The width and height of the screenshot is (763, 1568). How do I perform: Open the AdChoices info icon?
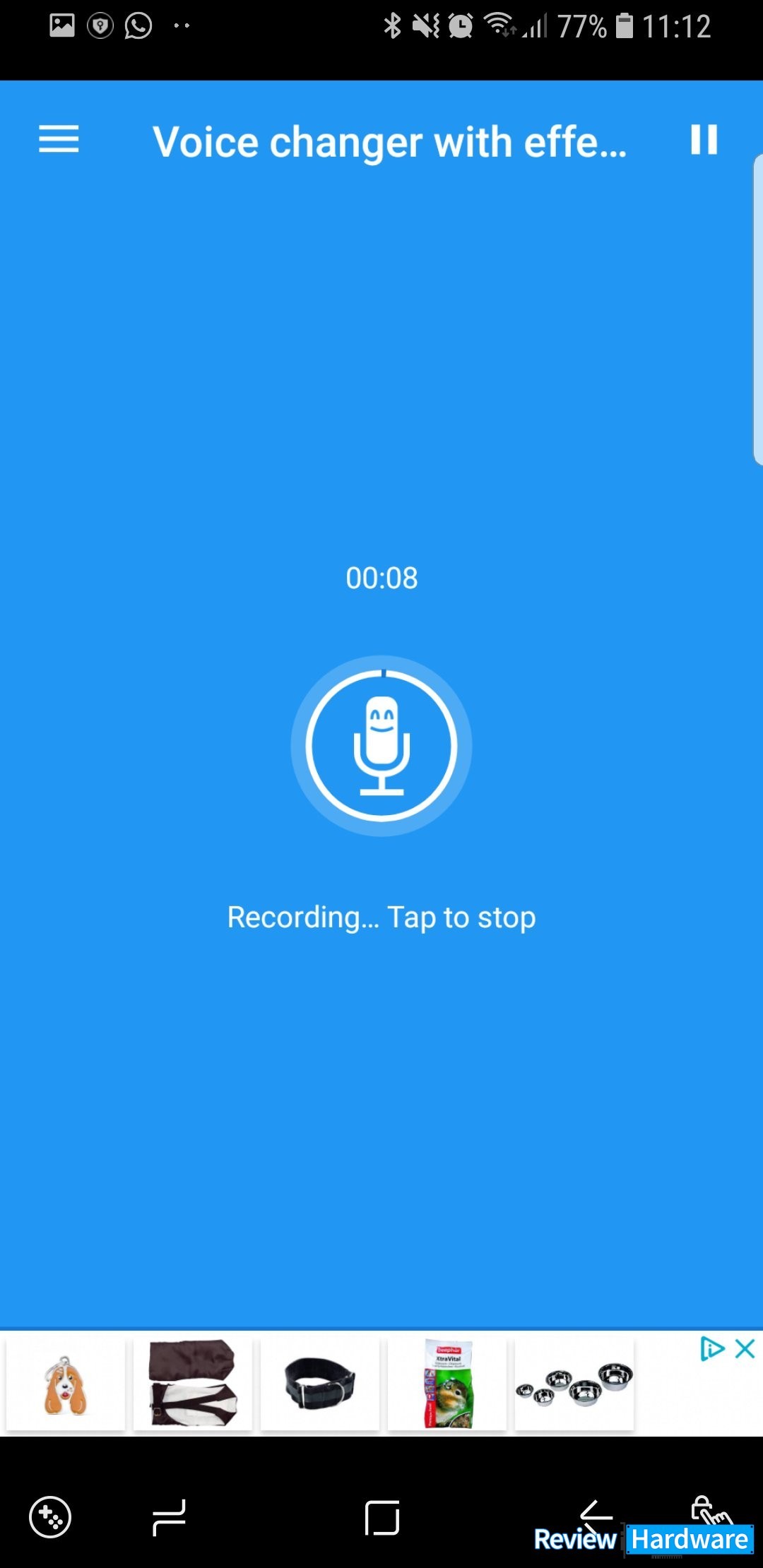coord(712,1348)
